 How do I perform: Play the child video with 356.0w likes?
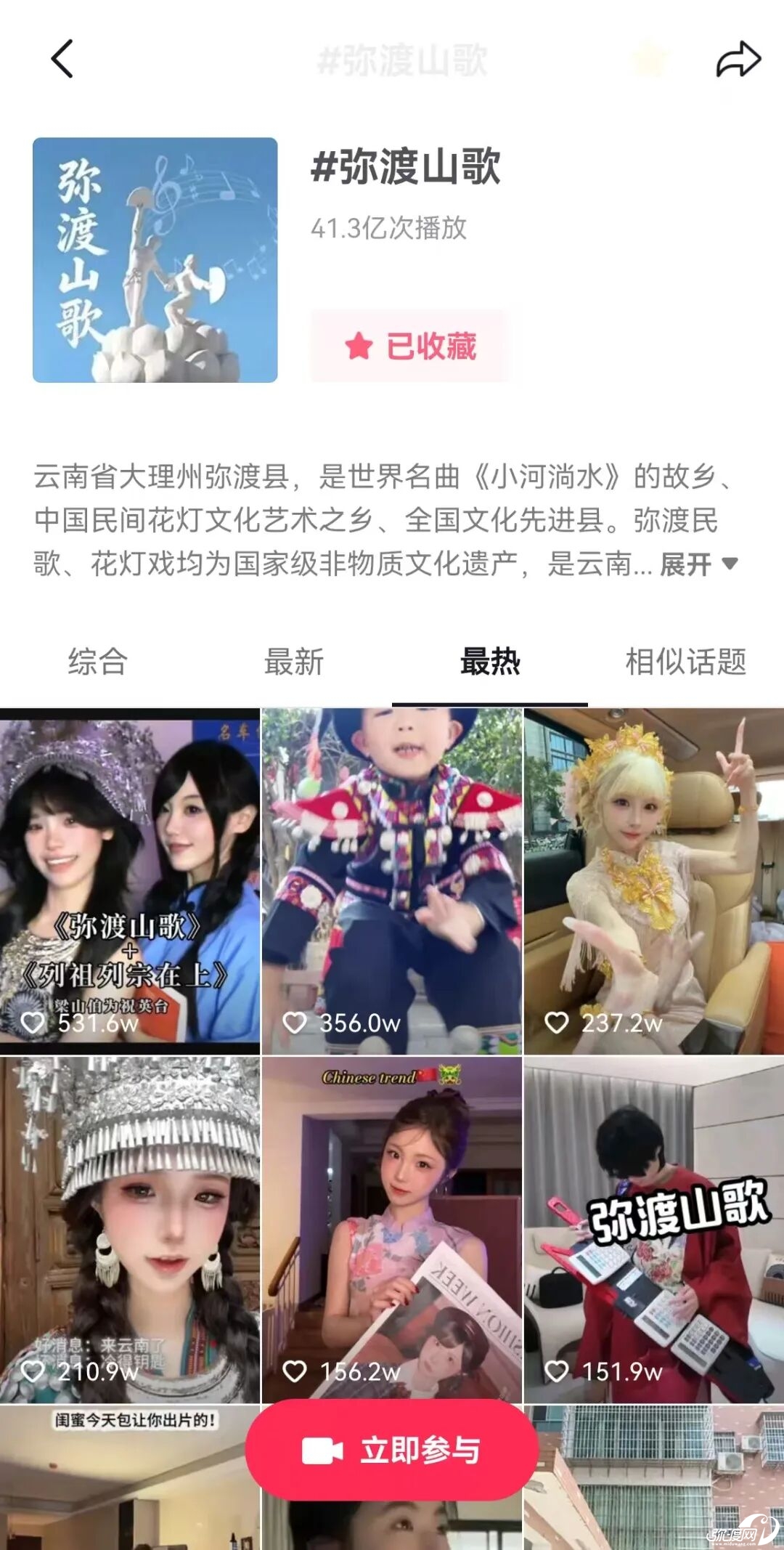tap(391, 880)
